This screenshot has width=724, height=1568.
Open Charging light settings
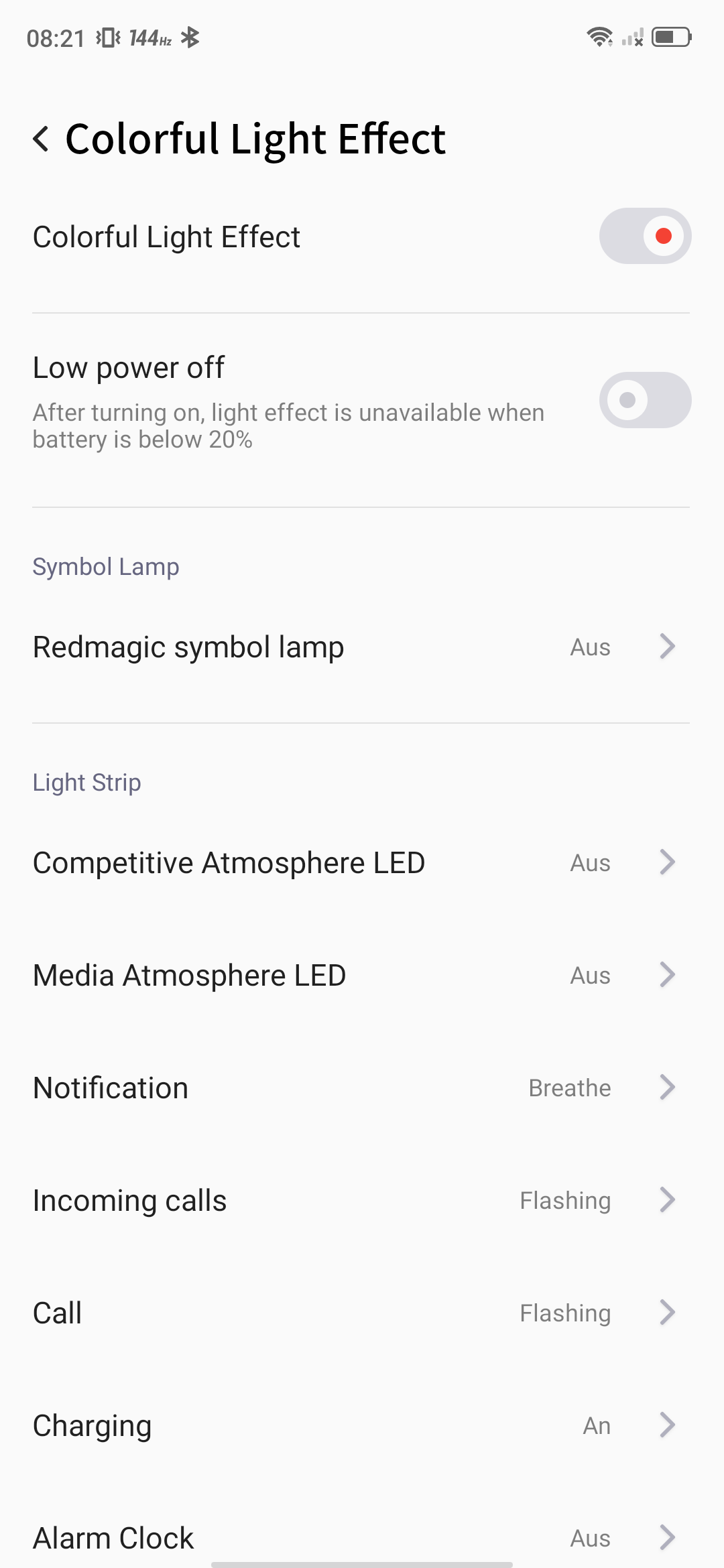362,1426
